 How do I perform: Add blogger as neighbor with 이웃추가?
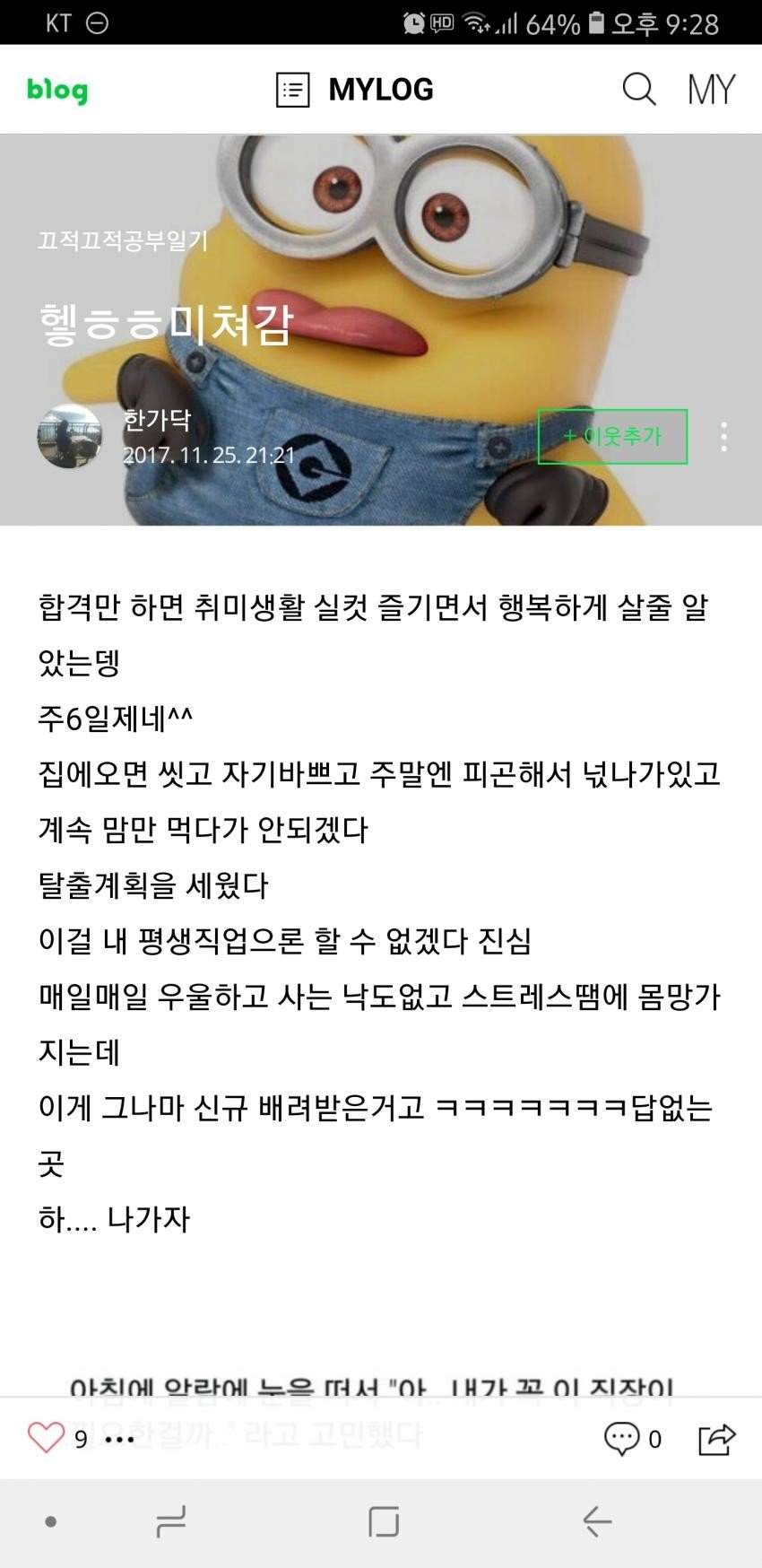(612, 437)
